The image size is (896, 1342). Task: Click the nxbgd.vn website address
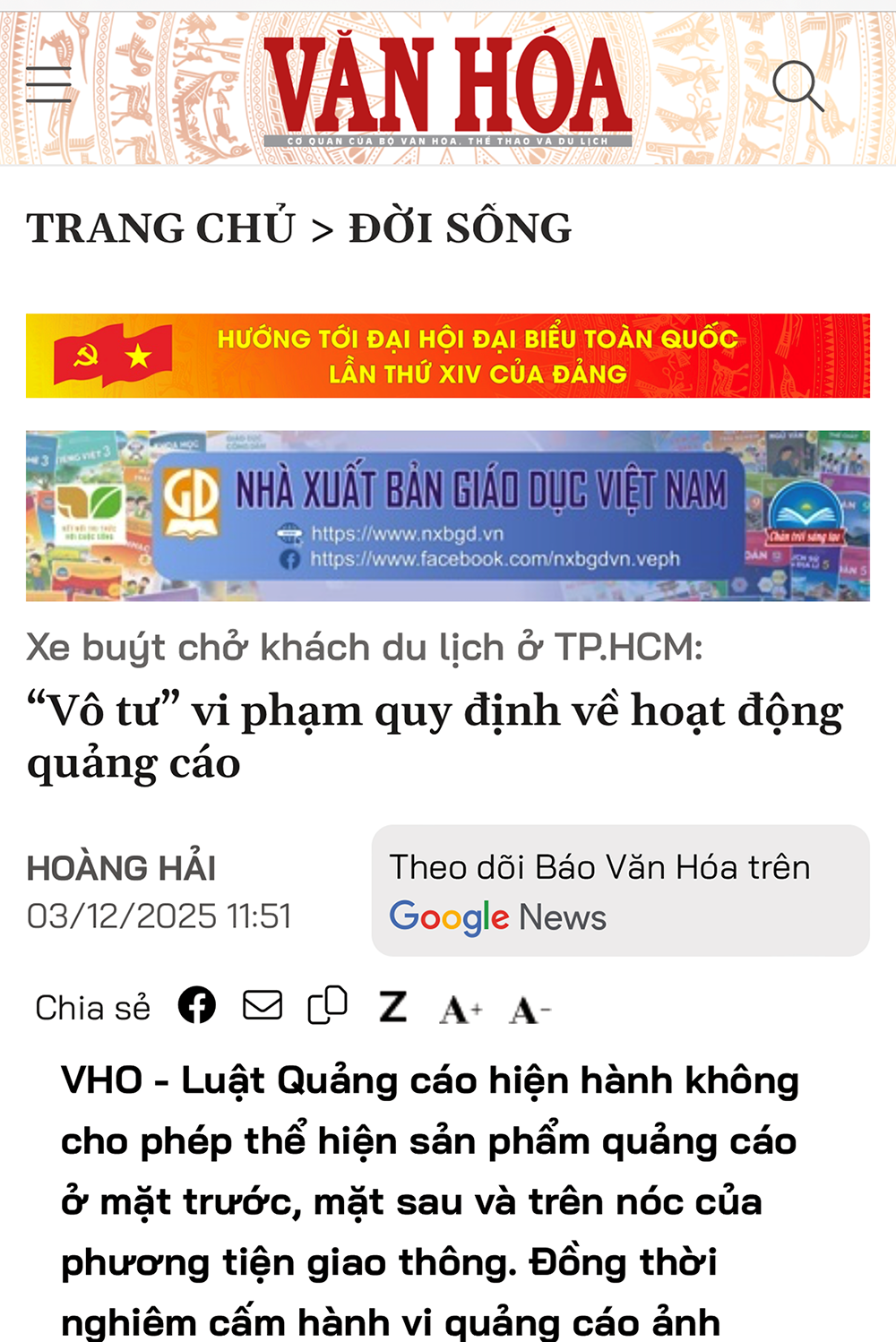point(406,534)
